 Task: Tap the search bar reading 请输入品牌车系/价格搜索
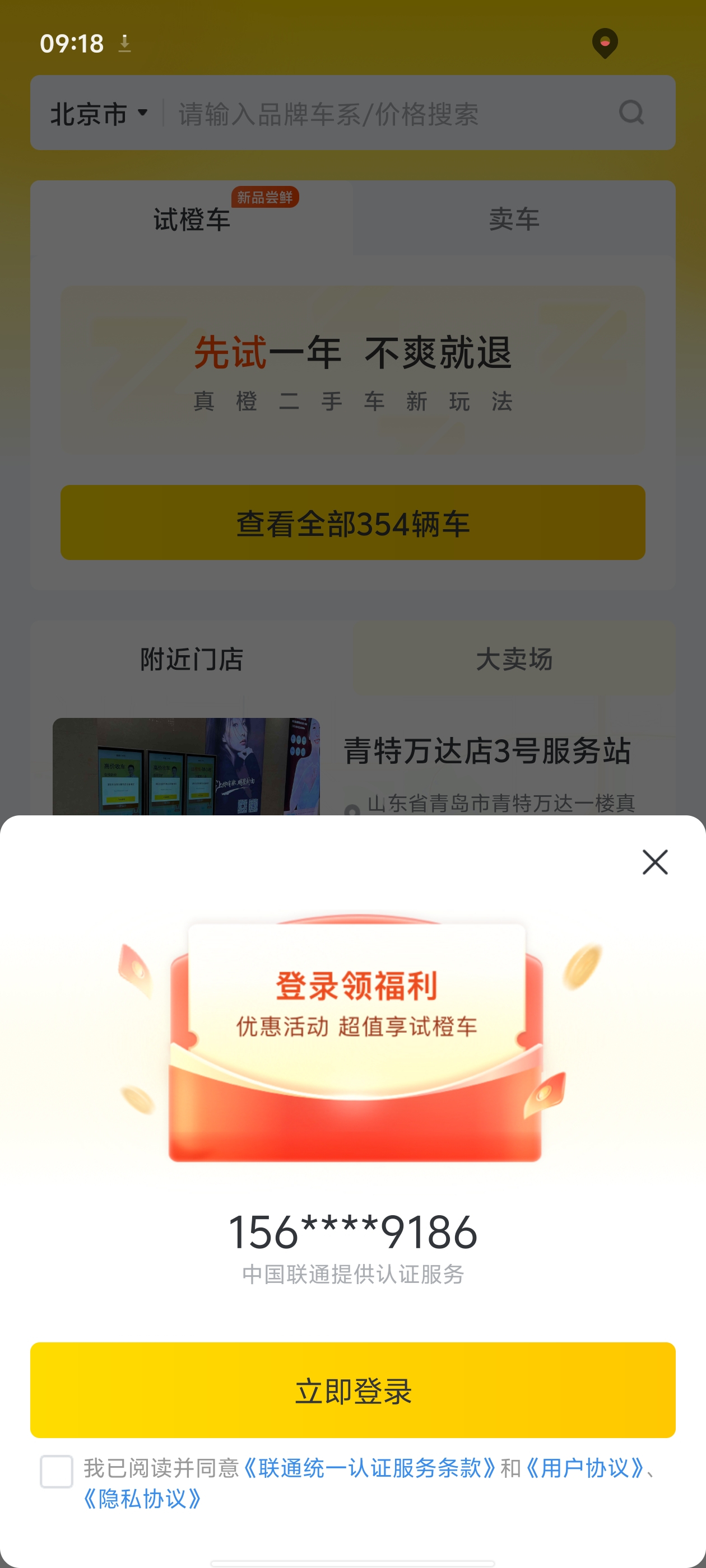329,114
